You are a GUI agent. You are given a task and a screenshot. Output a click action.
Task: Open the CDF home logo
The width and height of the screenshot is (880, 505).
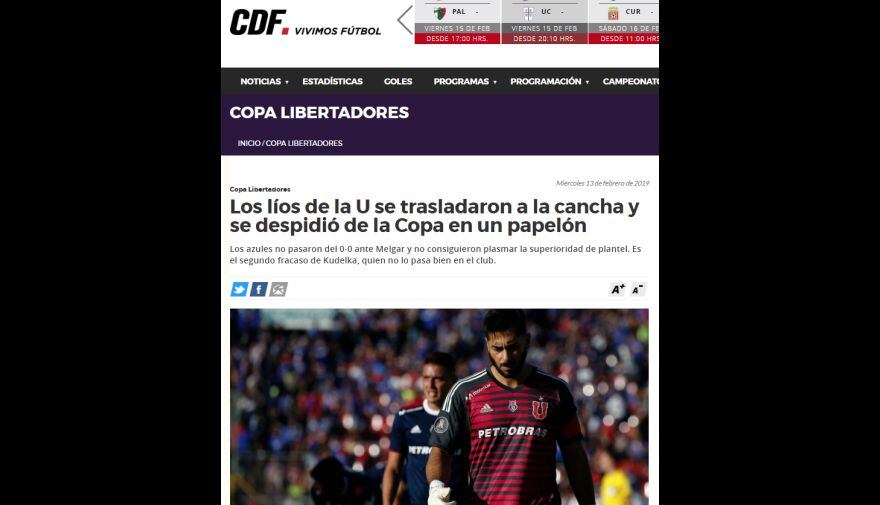pyautogui.click(x=259, y=22)
